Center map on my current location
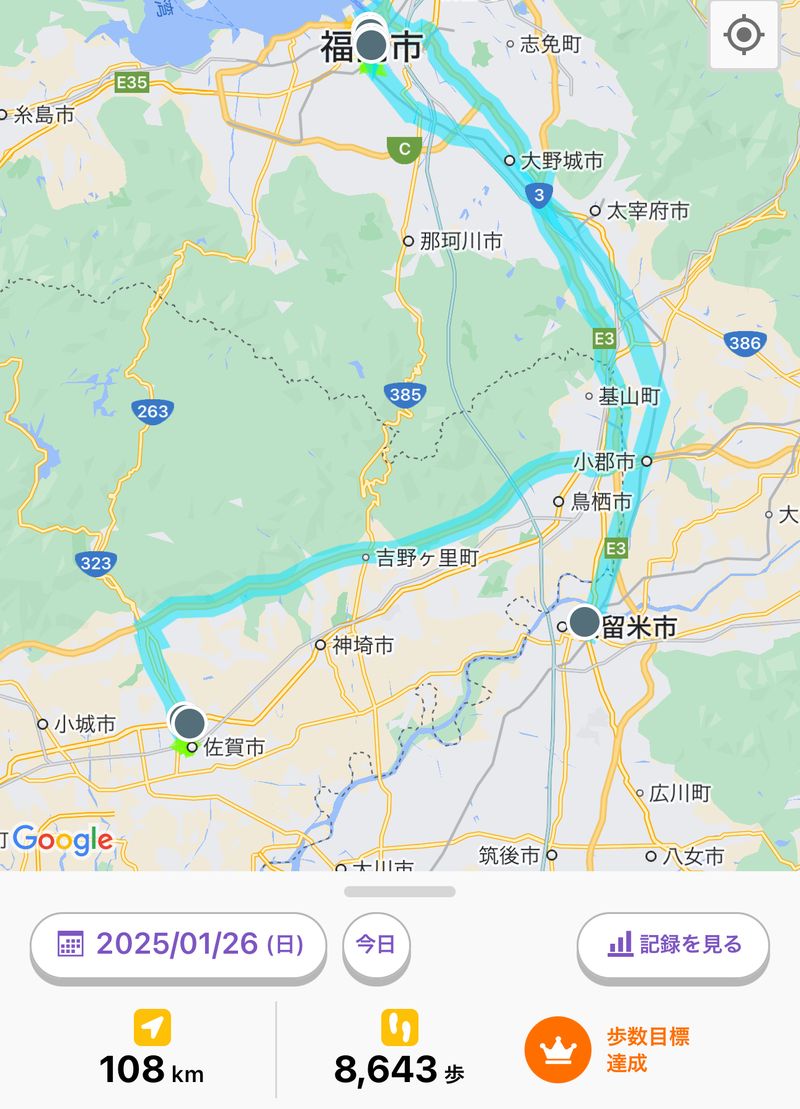The image size is (800, 1109). [x=743, y=36]
